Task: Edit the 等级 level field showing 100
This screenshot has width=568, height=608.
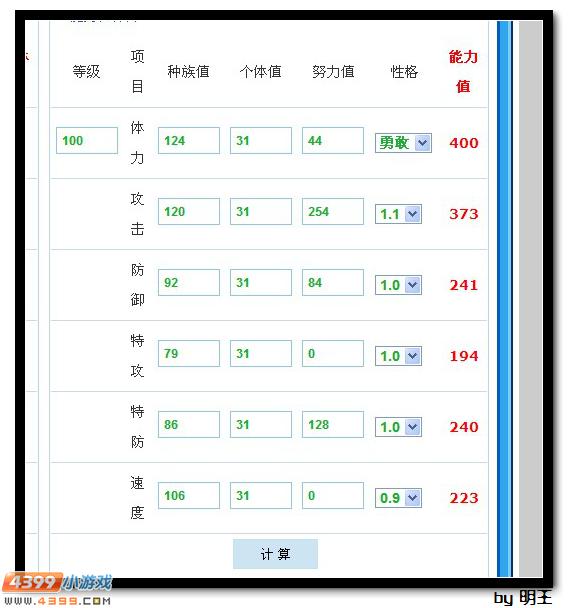Action: 87,140
